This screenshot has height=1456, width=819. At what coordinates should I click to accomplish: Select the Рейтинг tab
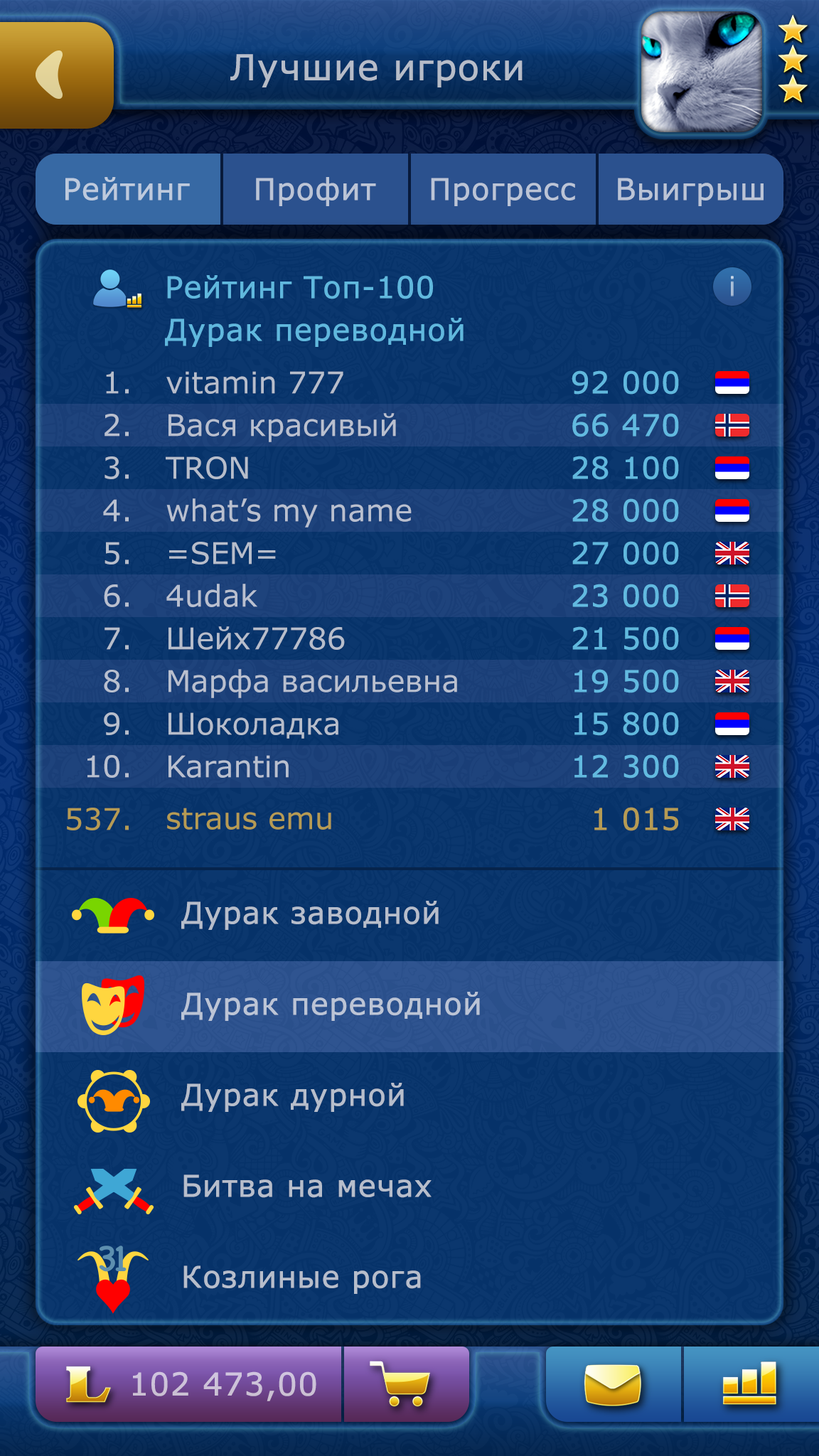128,189
